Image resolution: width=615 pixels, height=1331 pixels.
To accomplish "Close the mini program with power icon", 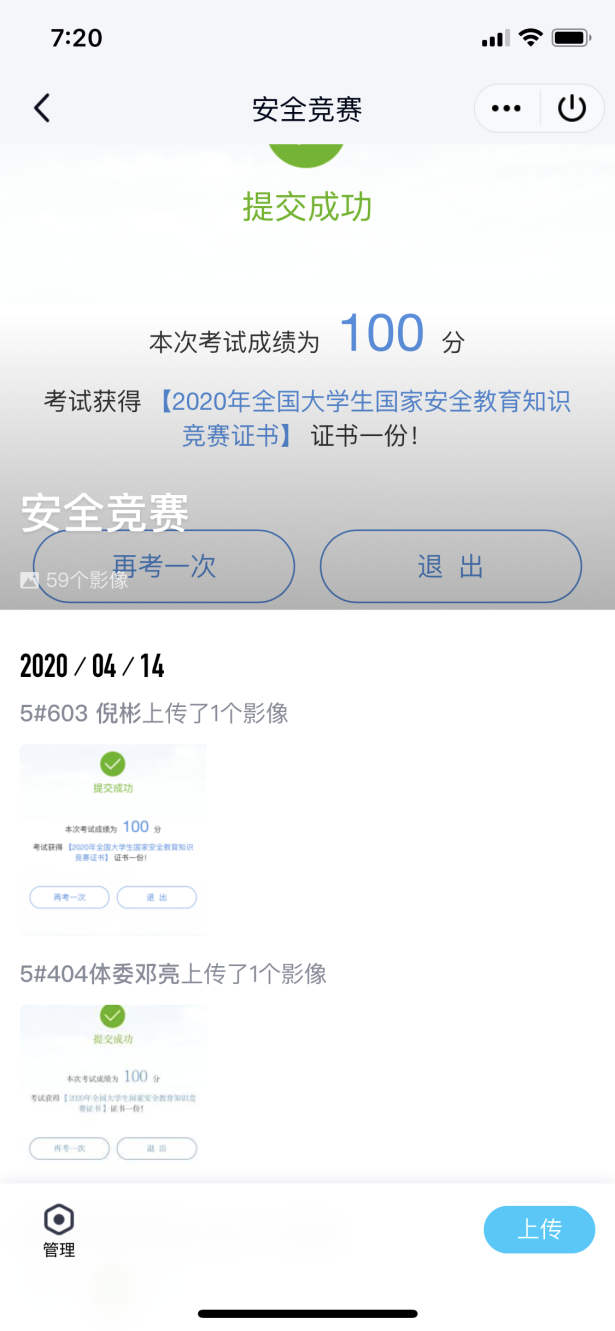I will [572, 108].
